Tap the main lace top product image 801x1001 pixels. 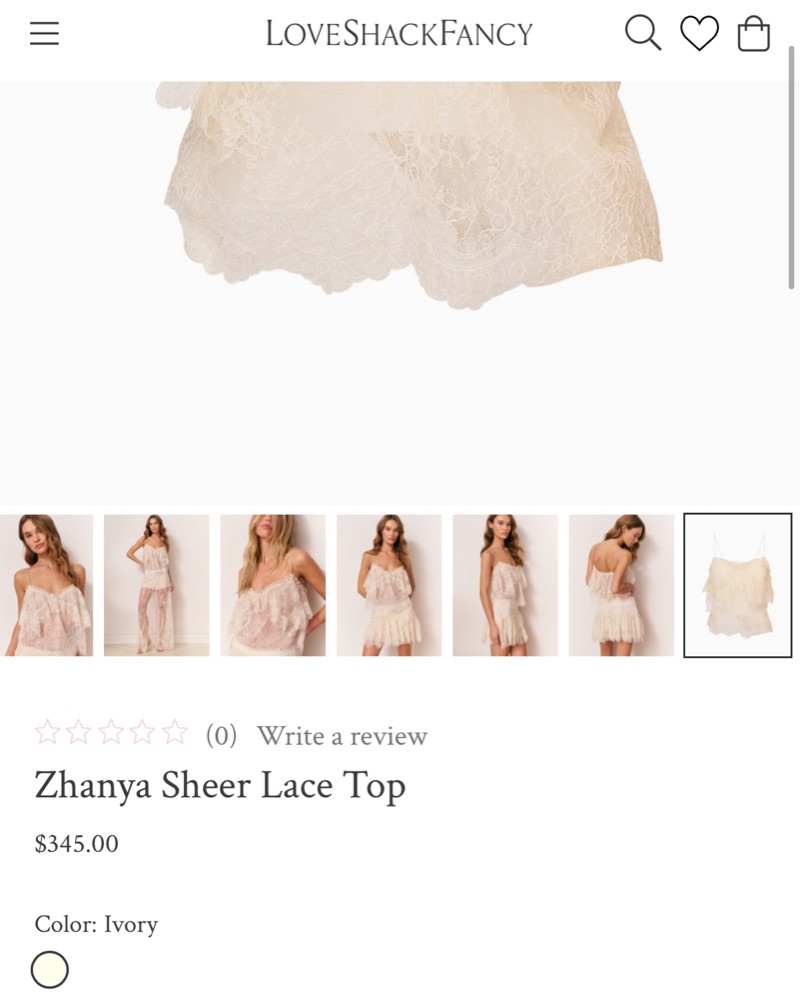[410, 200]
